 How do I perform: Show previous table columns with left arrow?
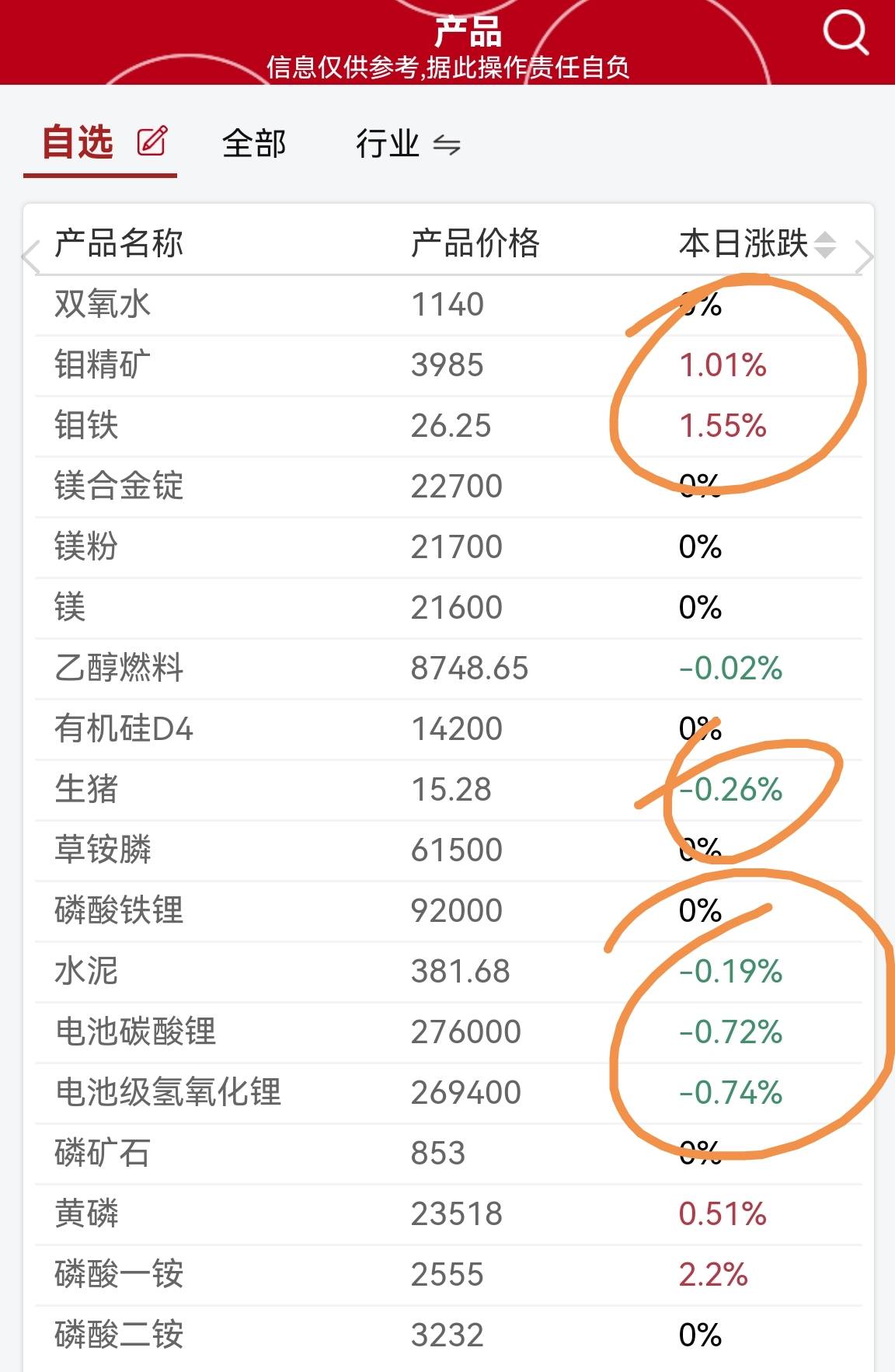click(31, 257)
